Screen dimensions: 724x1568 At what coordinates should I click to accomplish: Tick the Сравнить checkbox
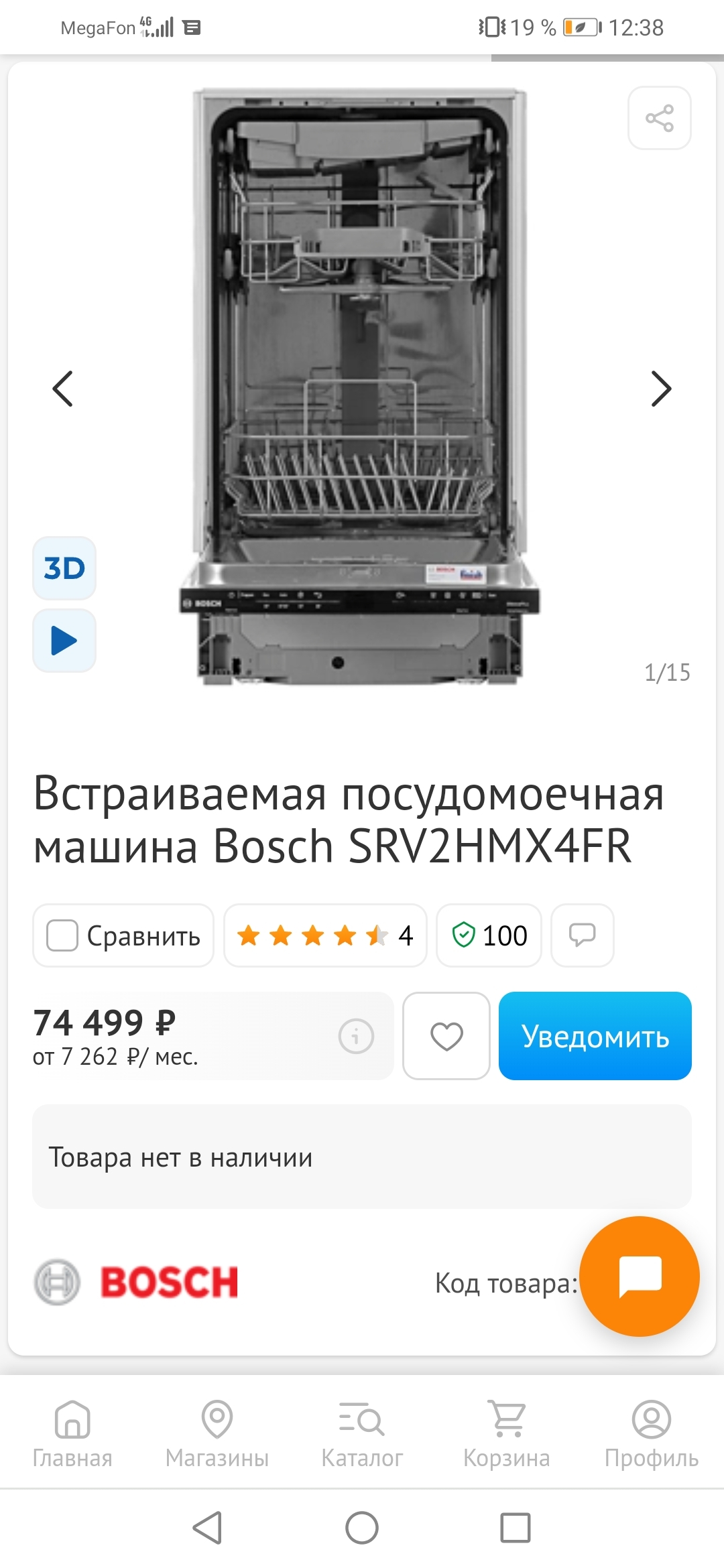(x=62, y=935)
